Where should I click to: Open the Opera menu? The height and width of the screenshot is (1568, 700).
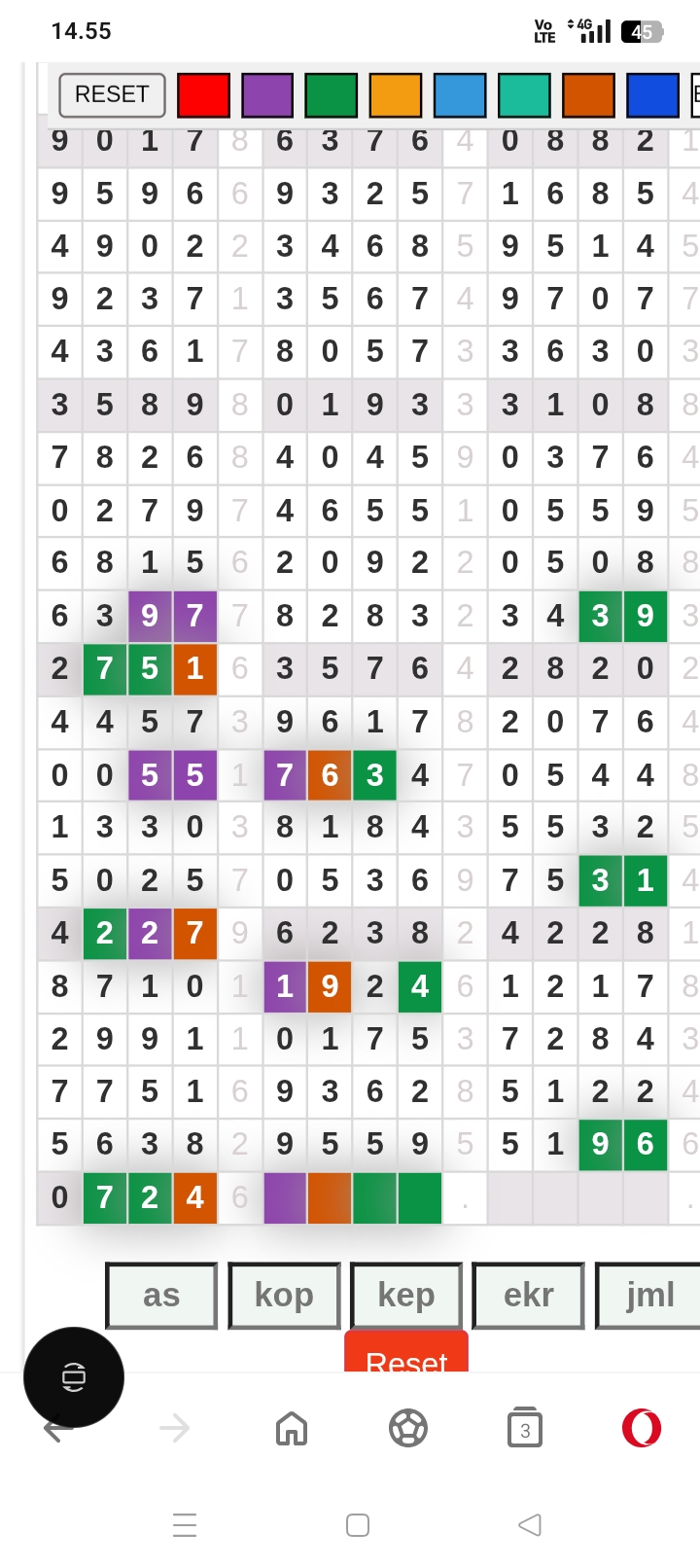(642, 1429)
